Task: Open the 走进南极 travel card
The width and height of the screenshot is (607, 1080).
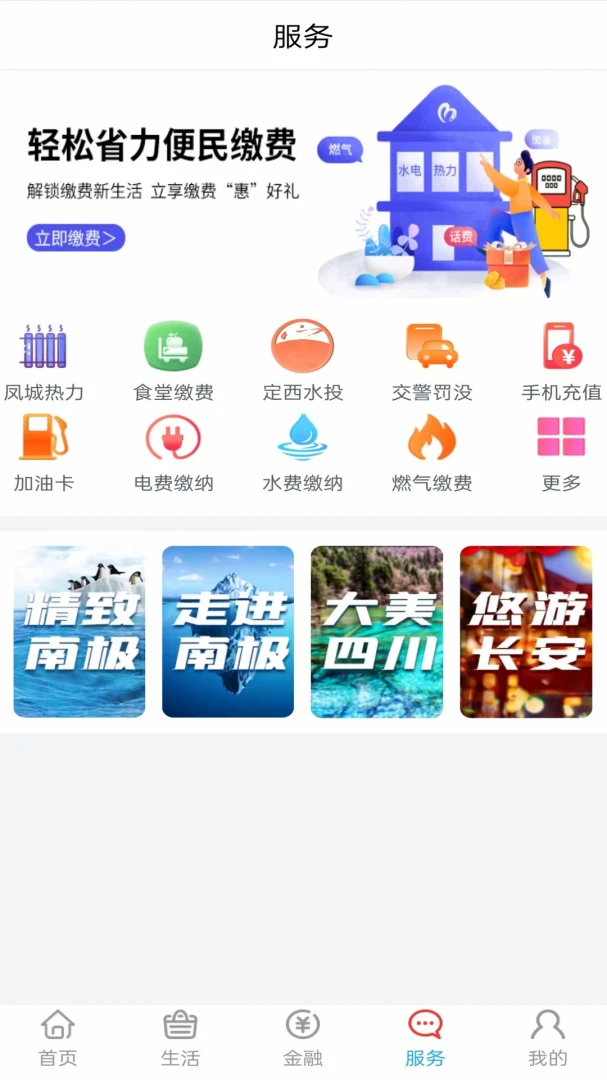Action: [228, 632]
